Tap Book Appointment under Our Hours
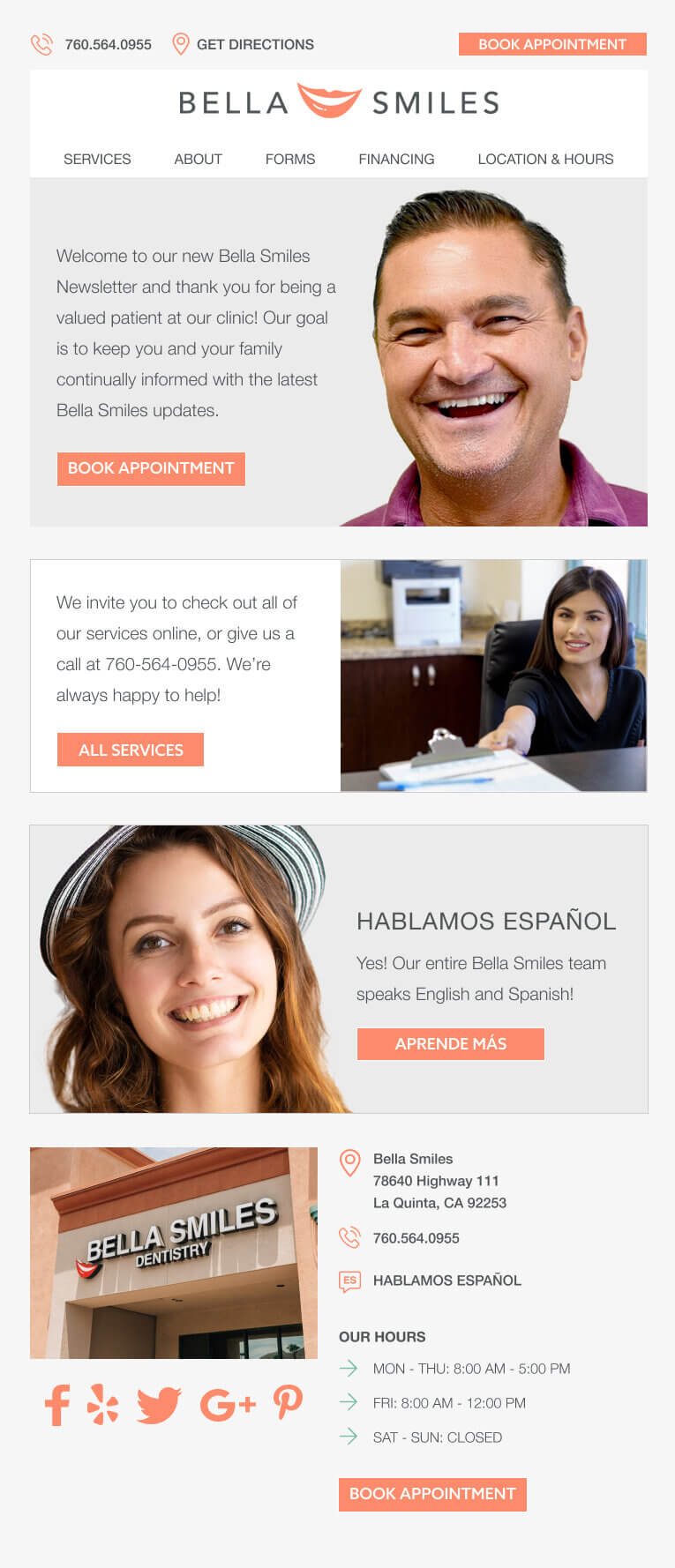This screenshot has height=1568, width=675. [x=432, y=1494]
